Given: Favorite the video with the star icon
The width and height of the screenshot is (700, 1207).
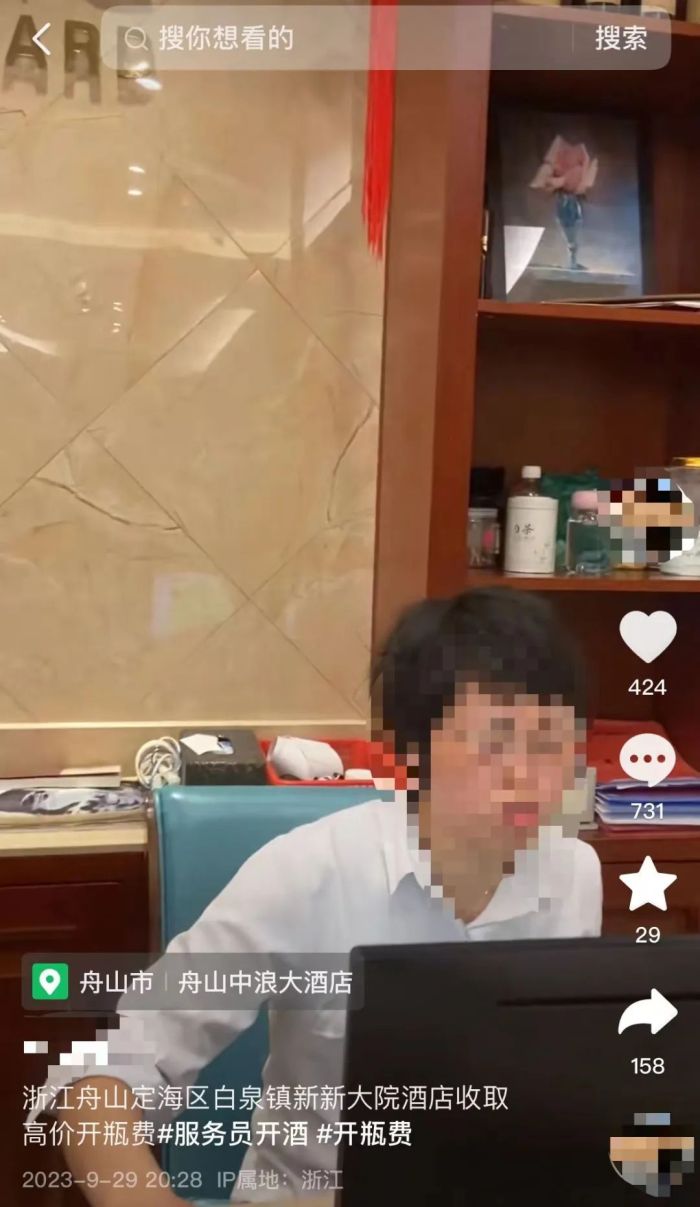Looking at the screenshot, I should [x=647, y=885].
